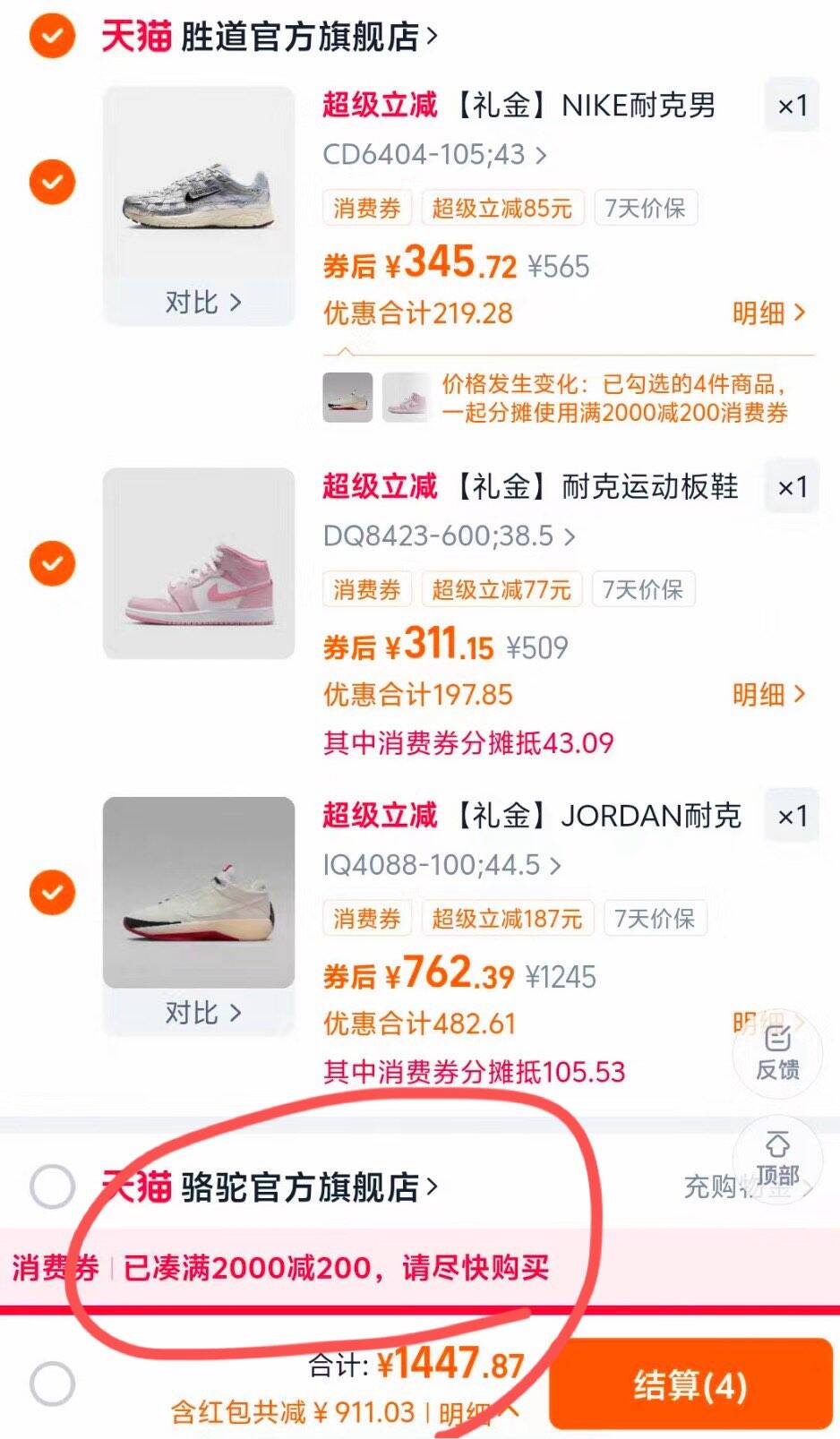
Task: Deselect the JORDAN耐克 sneaker item
Action: (52, 892)
